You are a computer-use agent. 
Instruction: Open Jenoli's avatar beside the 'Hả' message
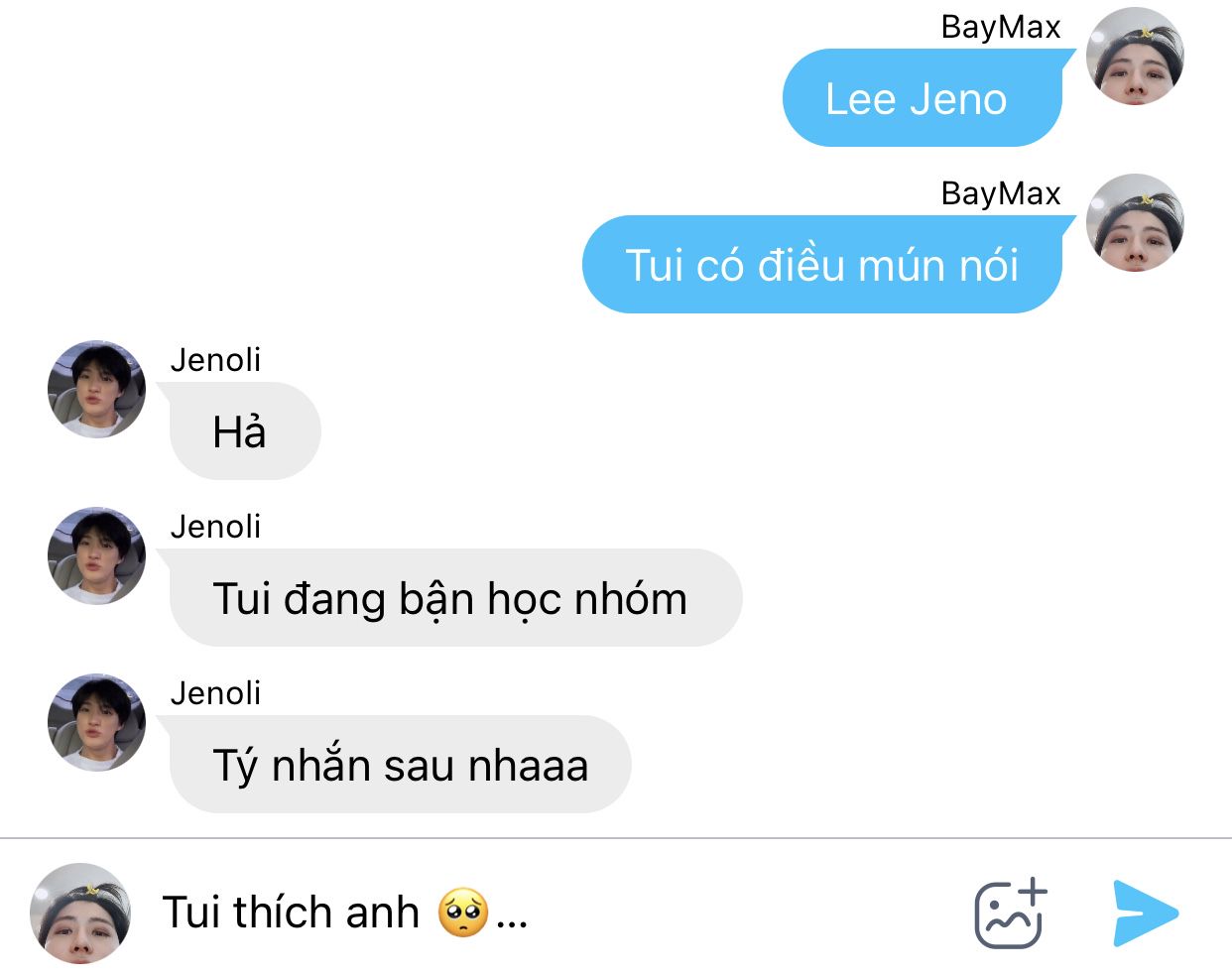[97, 390]
